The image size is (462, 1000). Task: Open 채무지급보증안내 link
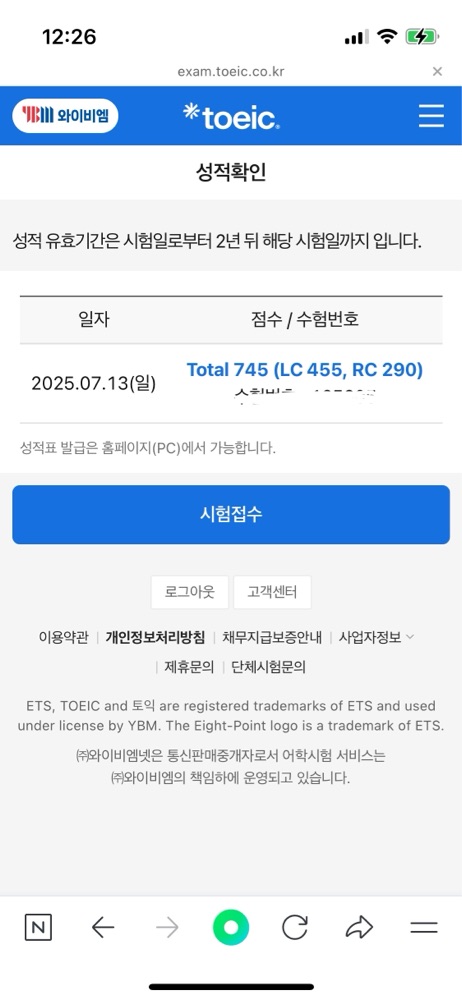[x=272, y=637]
